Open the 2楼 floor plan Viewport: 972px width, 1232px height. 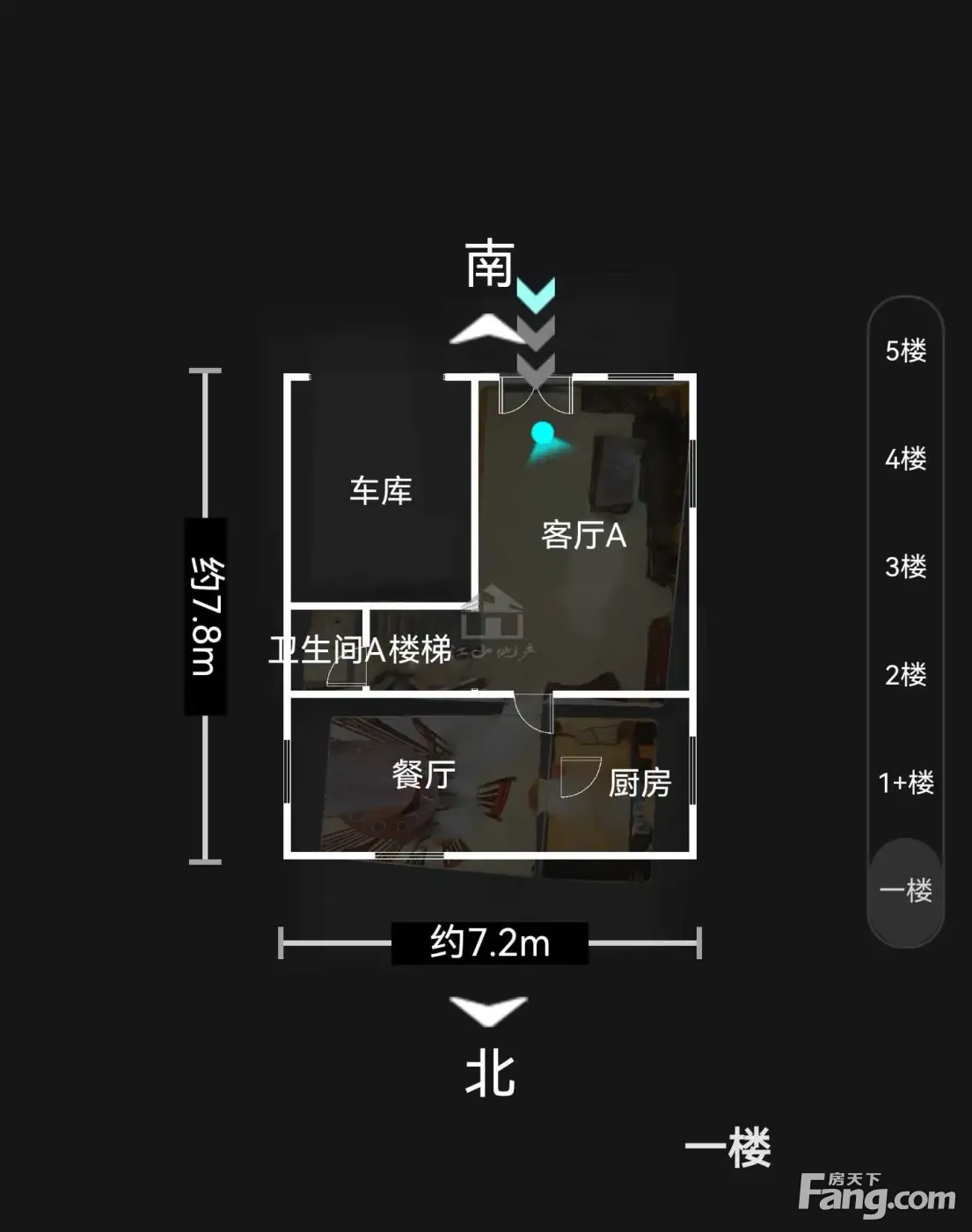coord(905,675)
